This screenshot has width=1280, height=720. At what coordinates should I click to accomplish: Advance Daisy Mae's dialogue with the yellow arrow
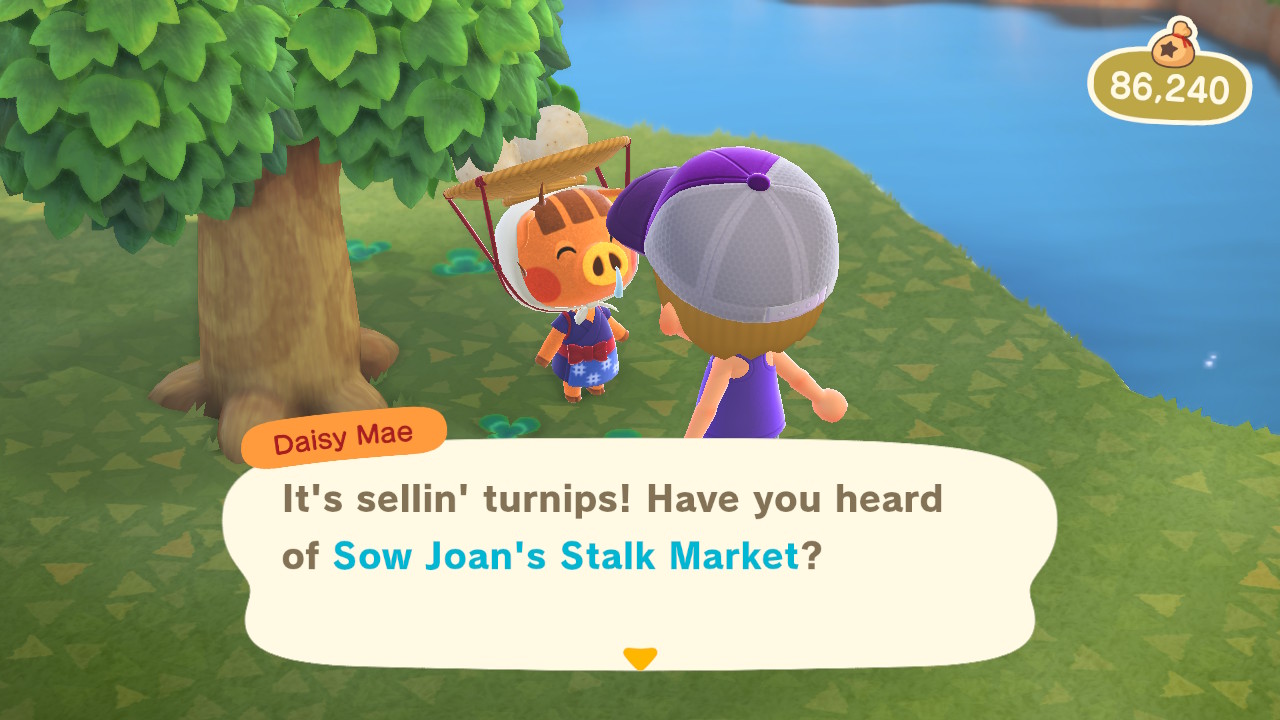pos(640,658)
